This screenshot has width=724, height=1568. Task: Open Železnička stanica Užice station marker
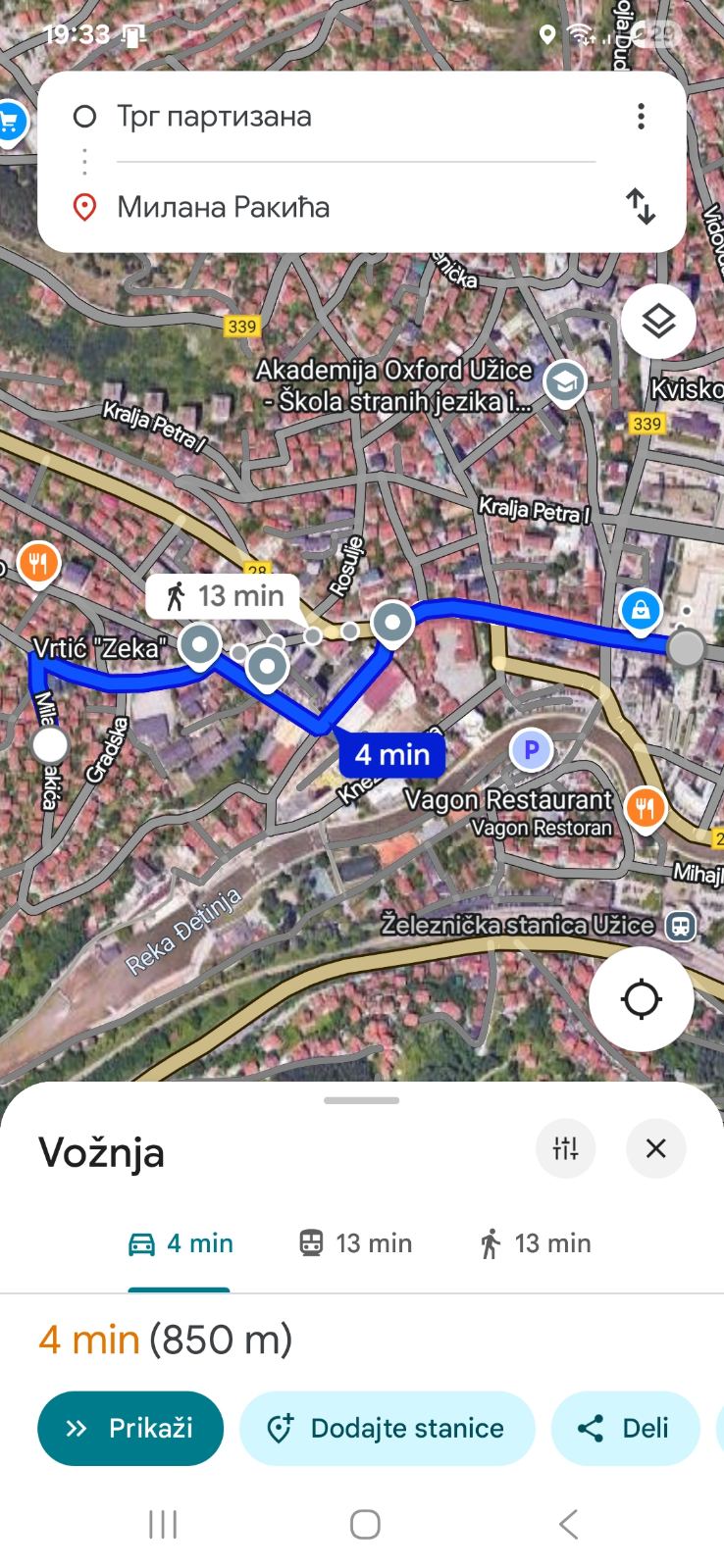click(680, 925)
